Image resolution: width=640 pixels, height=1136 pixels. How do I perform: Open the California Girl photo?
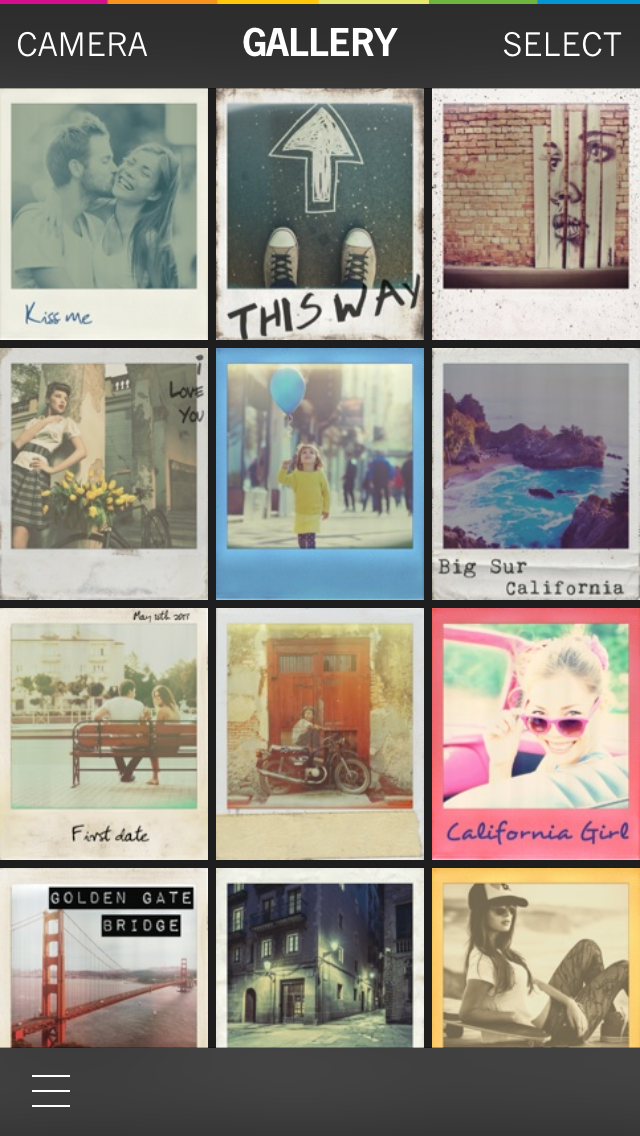click(x=536, y=733)
